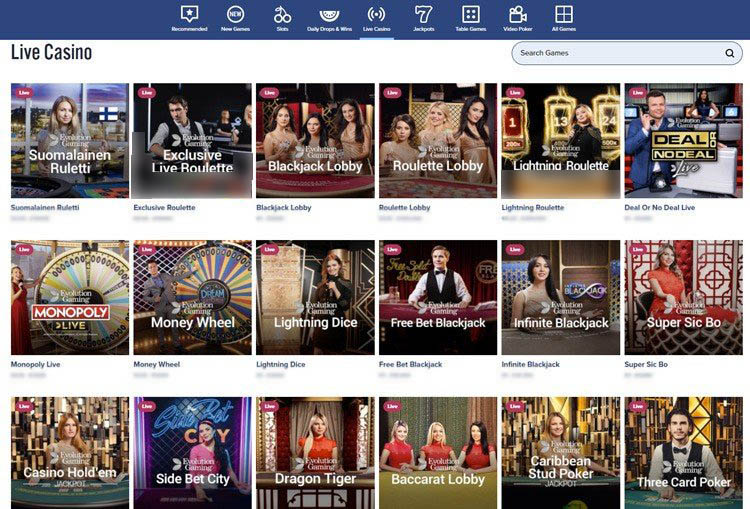750x509 pixels.
Task: Go to Daily Drops & Wins
Action: [328, 18]
